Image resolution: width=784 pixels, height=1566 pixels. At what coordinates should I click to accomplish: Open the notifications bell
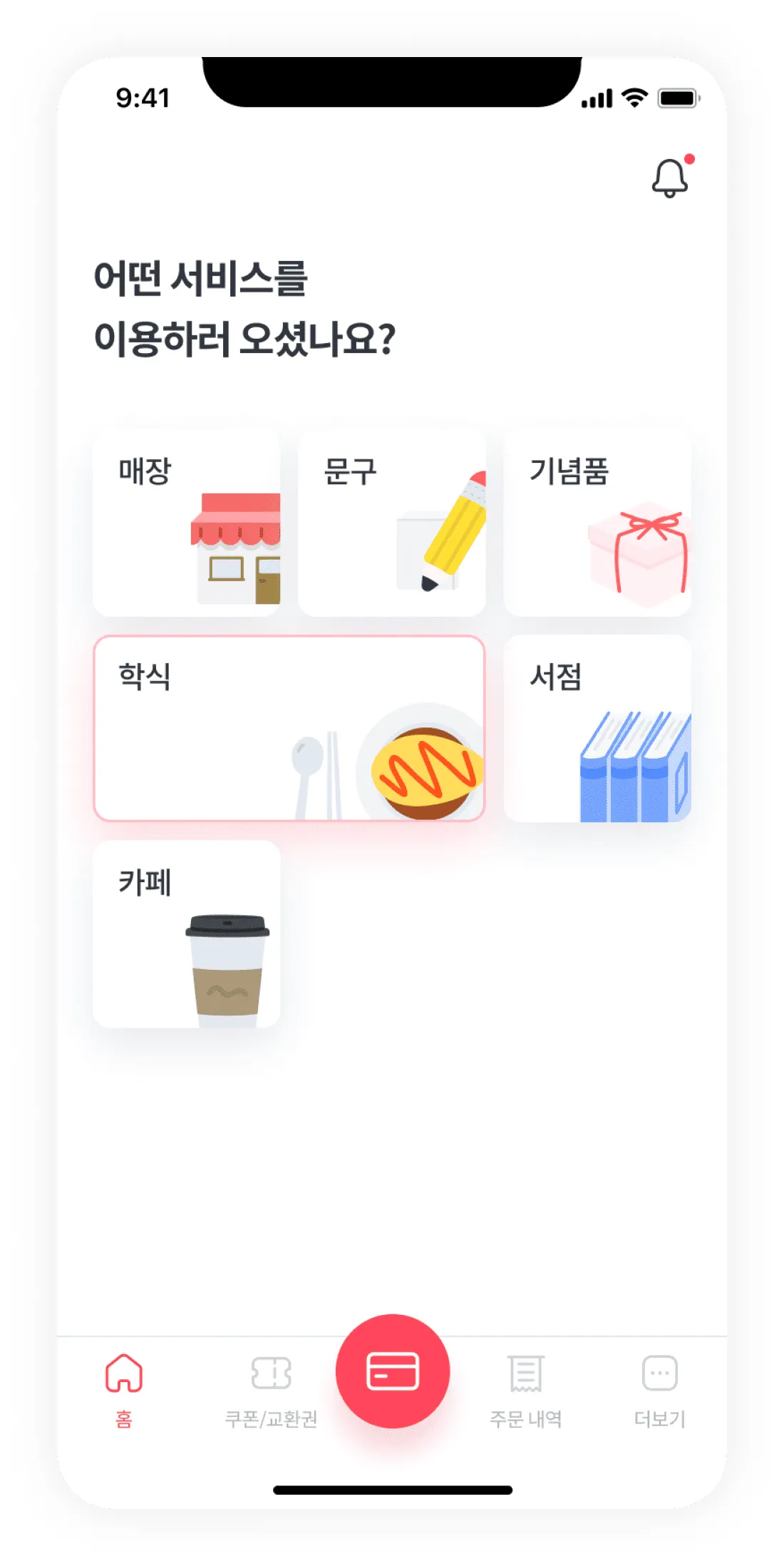670,178
